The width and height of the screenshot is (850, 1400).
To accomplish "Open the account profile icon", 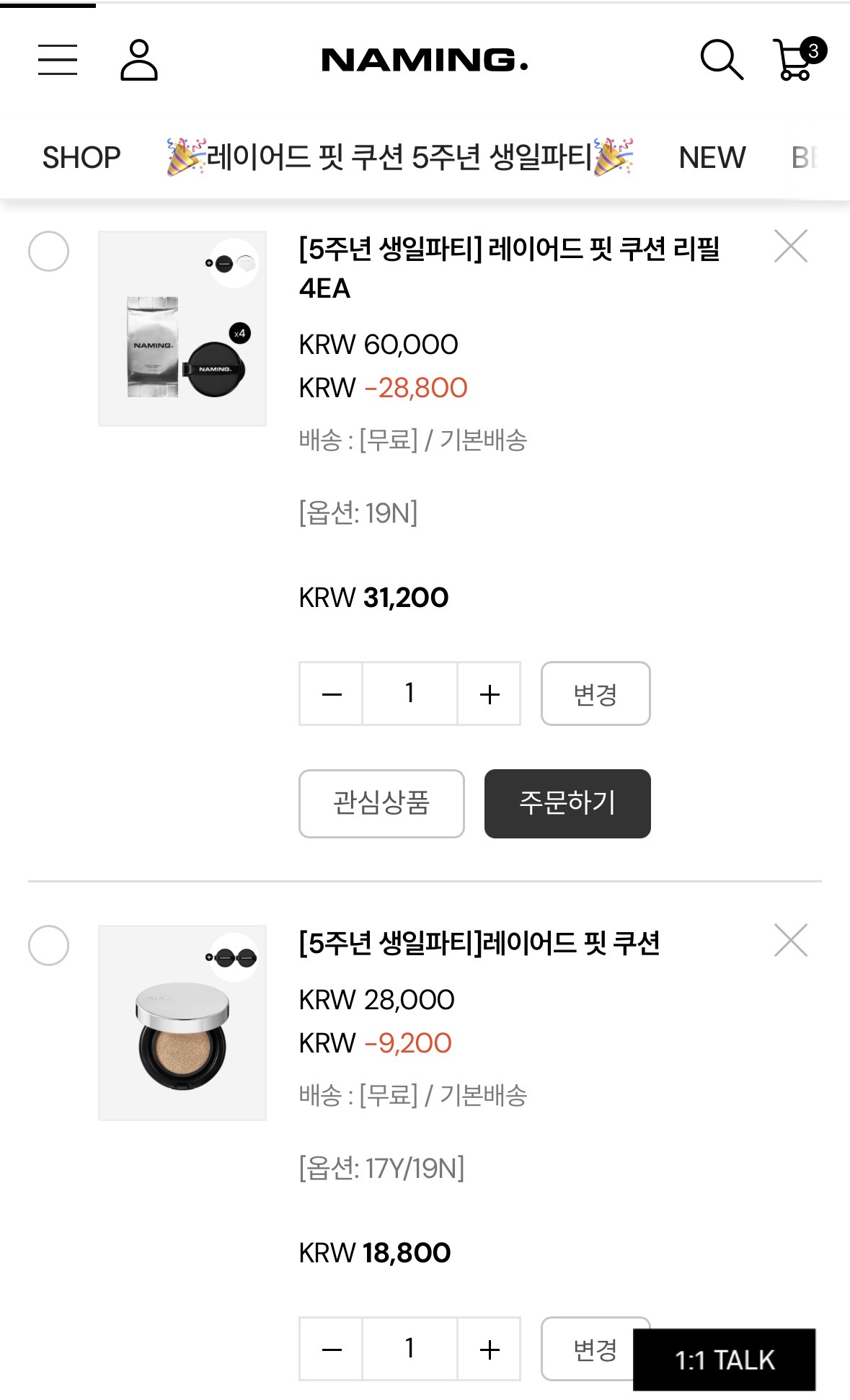I will click(x=138, y=60).
